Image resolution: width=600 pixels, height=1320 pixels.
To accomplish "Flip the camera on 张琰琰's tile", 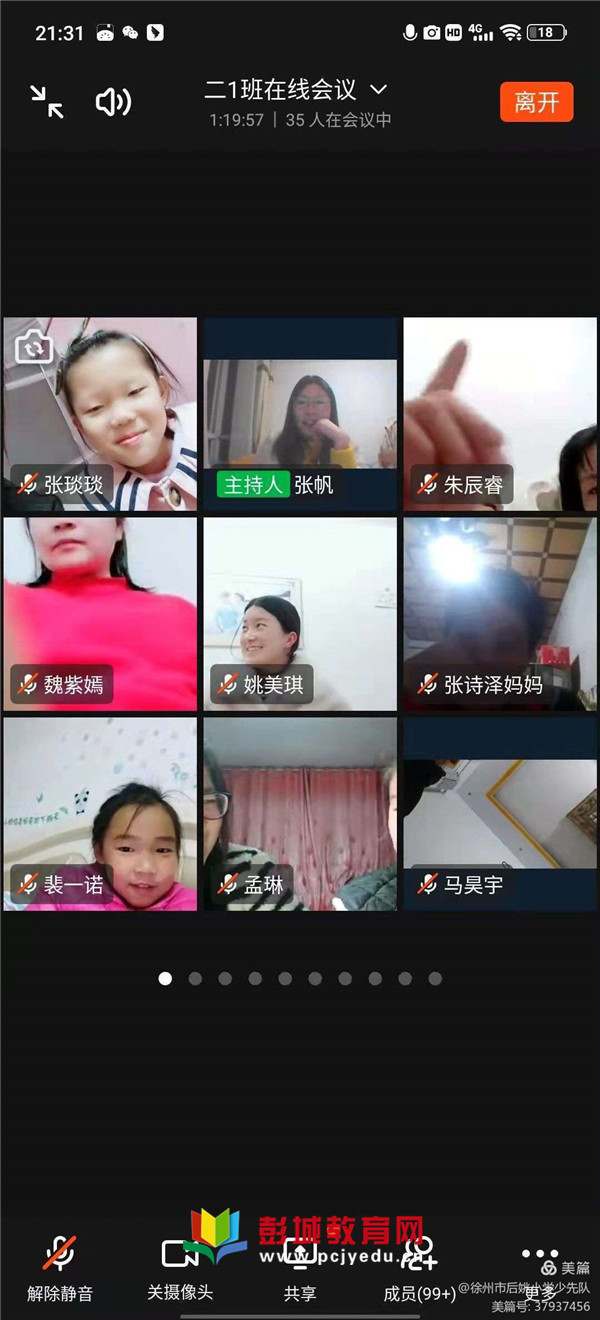I will (x=34, y=348).
